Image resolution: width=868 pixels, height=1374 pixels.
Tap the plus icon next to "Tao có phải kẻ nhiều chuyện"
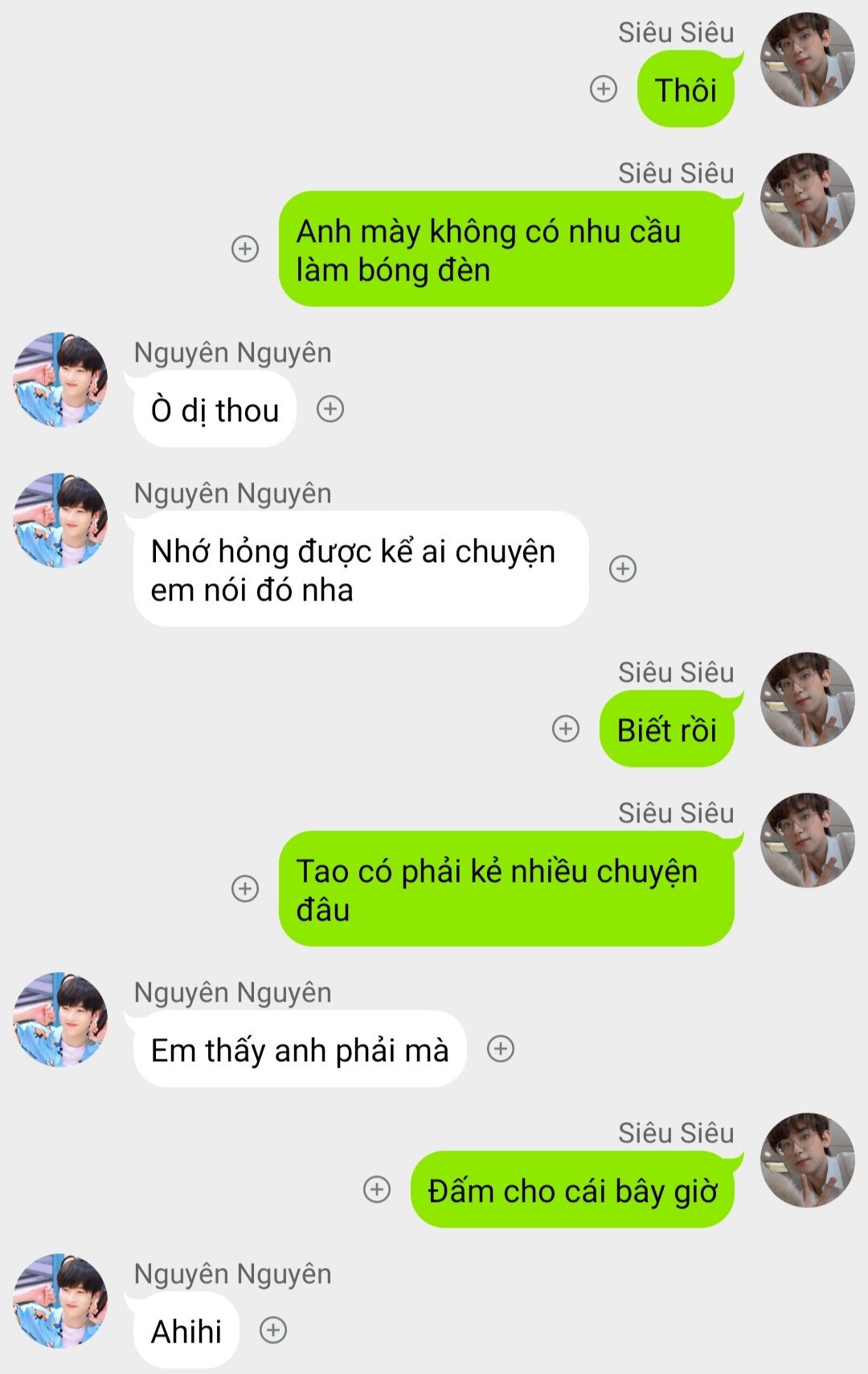pos(245,888)
